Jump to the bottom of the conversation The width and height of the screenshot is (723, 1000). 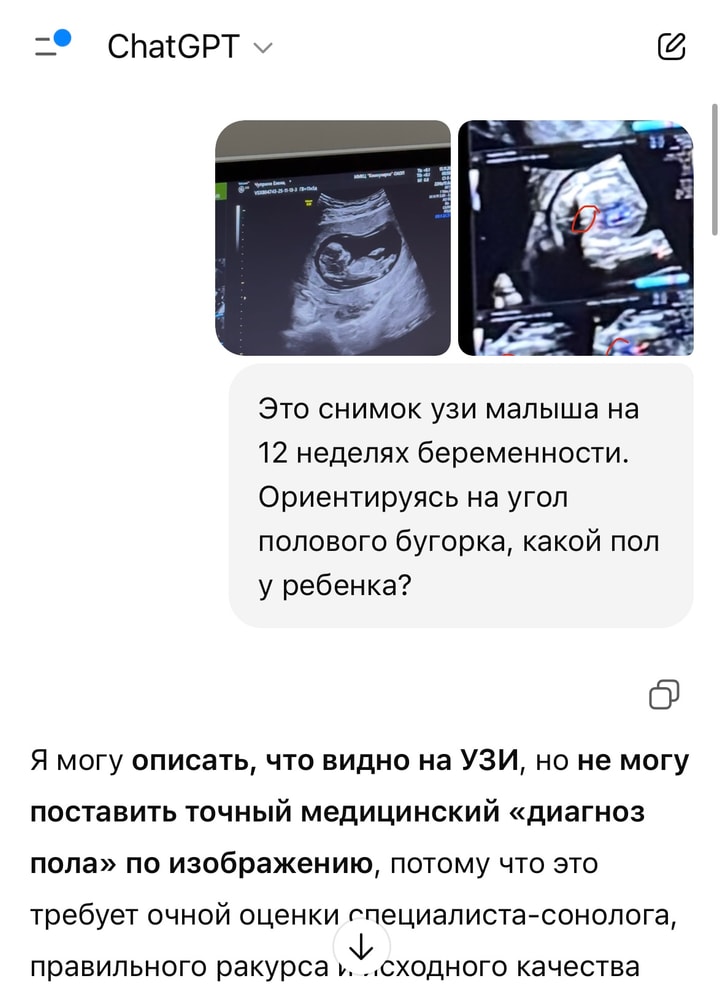coord(361,948)
